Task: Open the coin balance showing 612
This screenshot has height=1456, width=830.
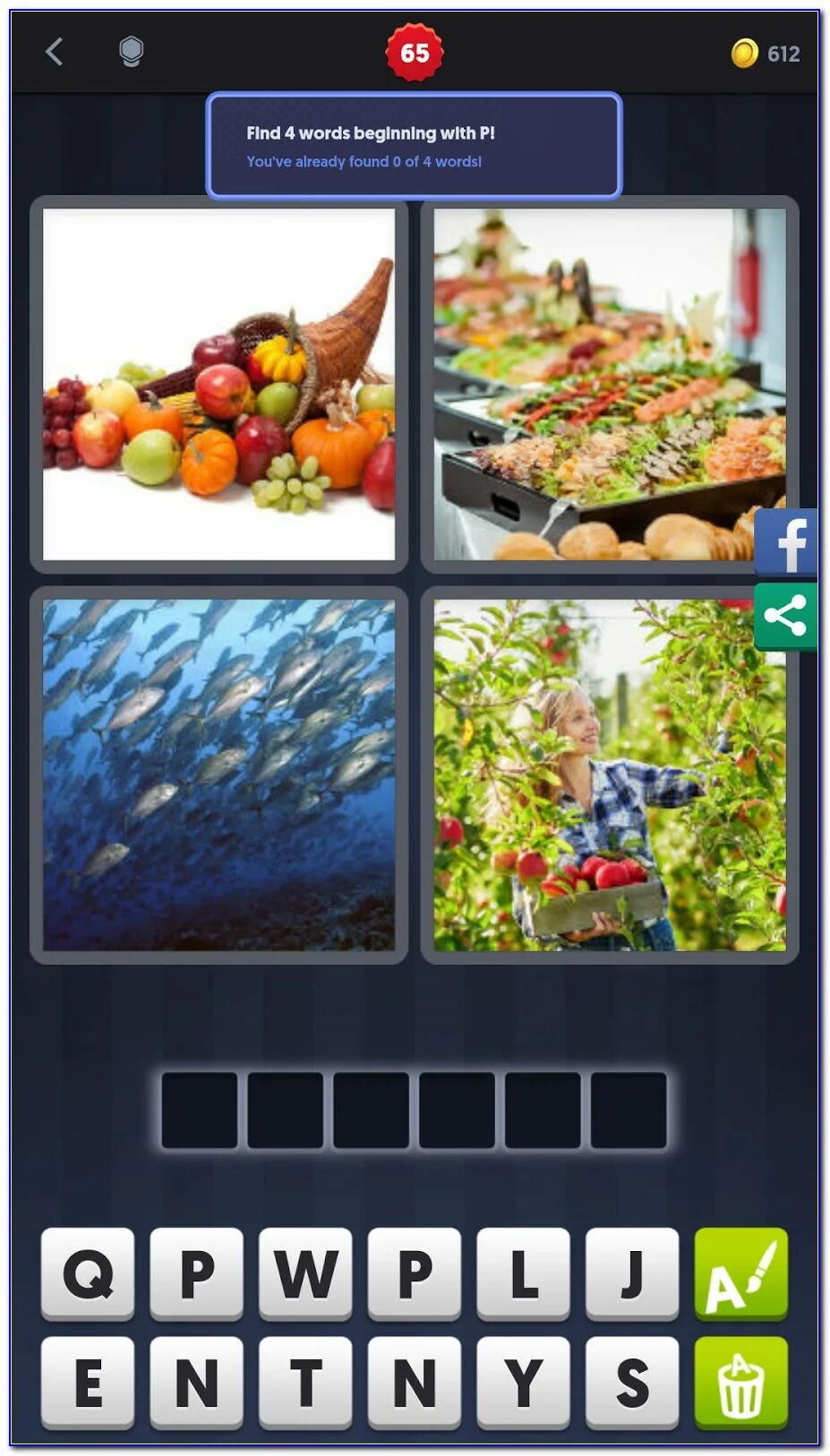Action: tap(766, 54)
